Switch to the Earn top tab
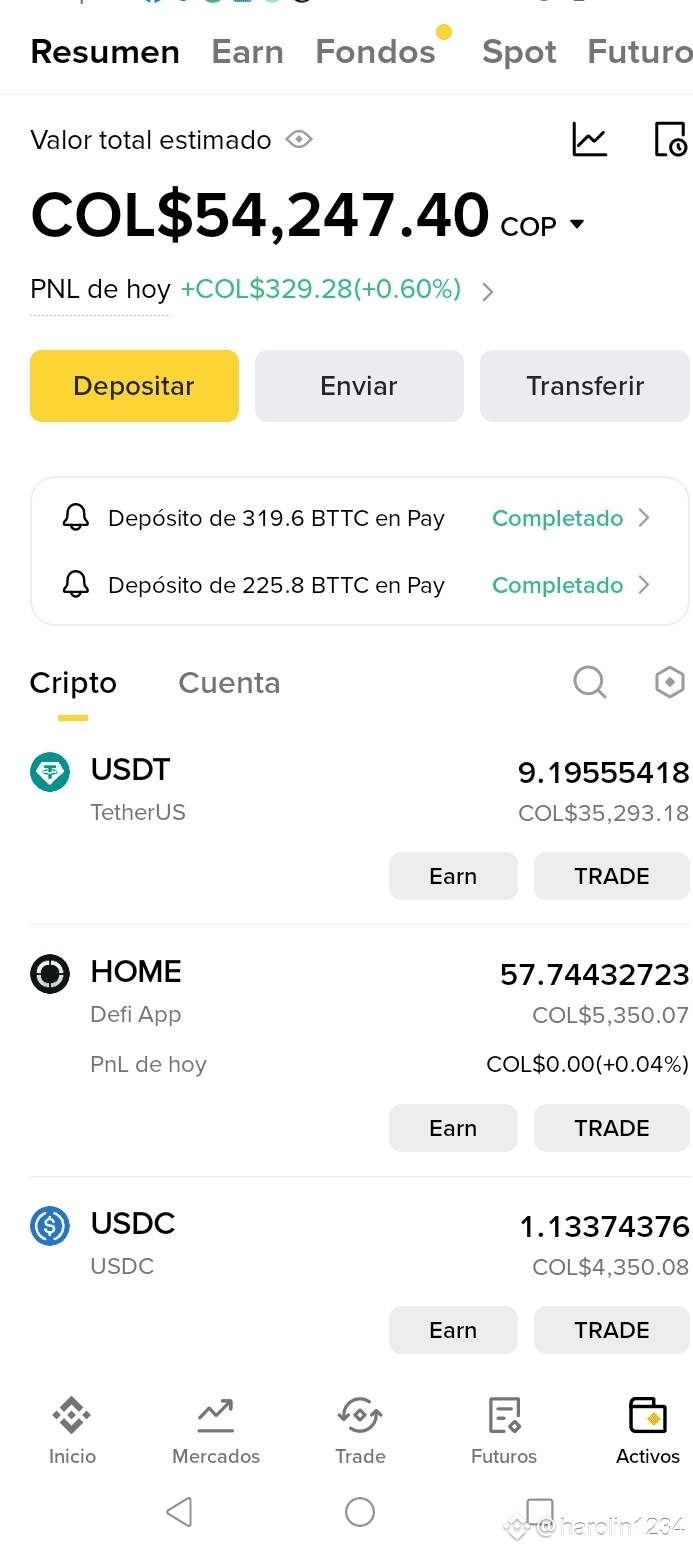Viewport: 693px width, 1552px height. pos(247,52)
